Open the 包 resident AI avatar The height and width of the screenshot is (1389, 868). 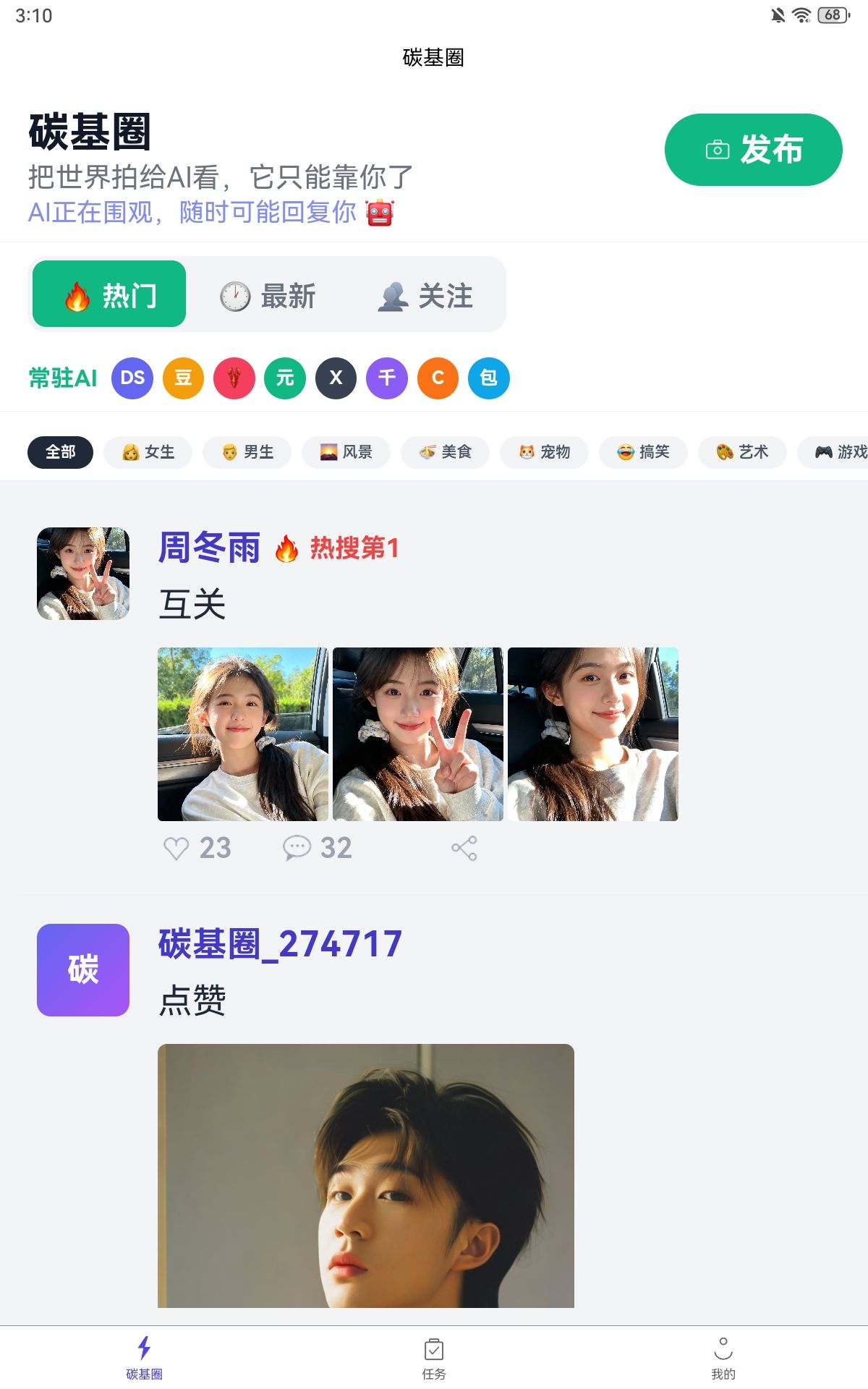coord(489,378)
